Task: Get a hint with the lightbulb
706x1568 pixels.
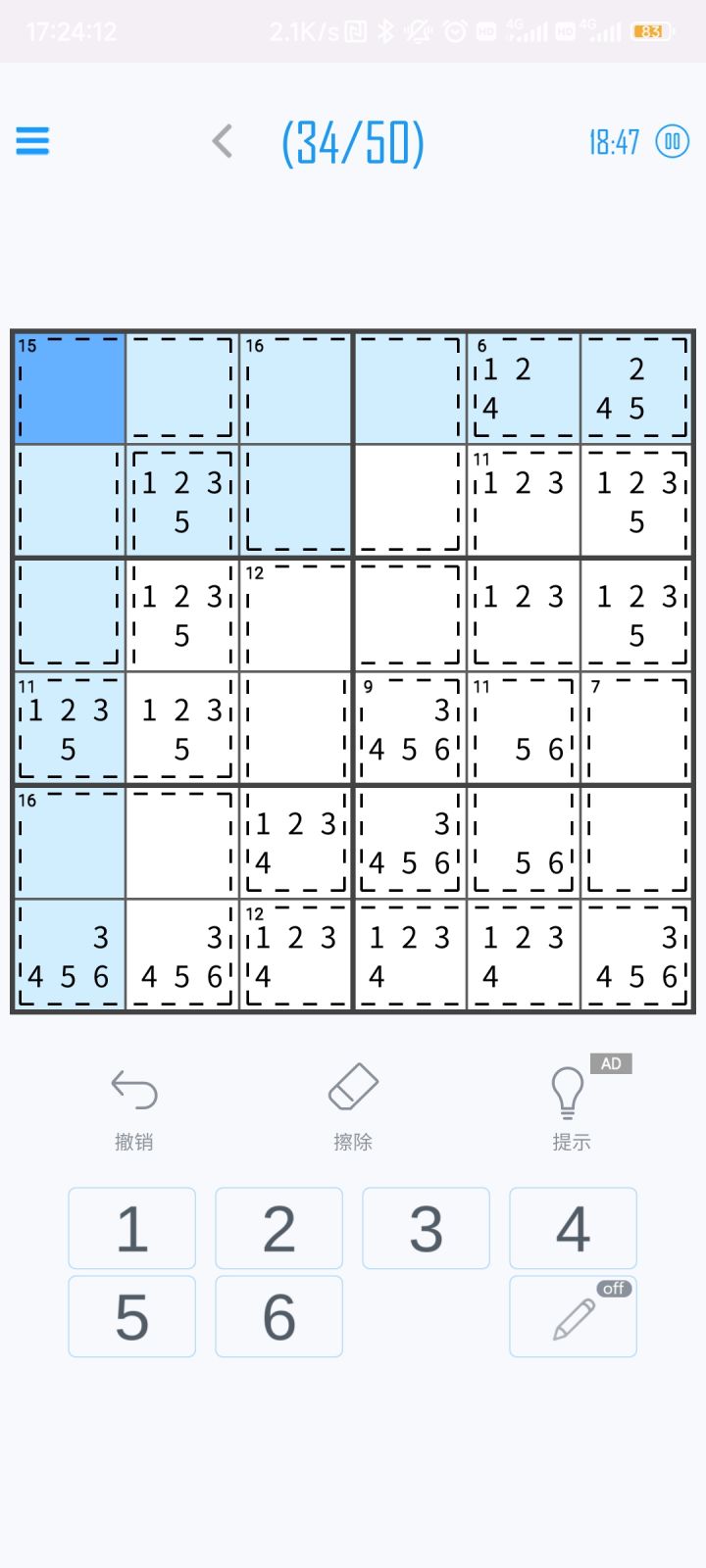Action: [x=571, y=1110]
